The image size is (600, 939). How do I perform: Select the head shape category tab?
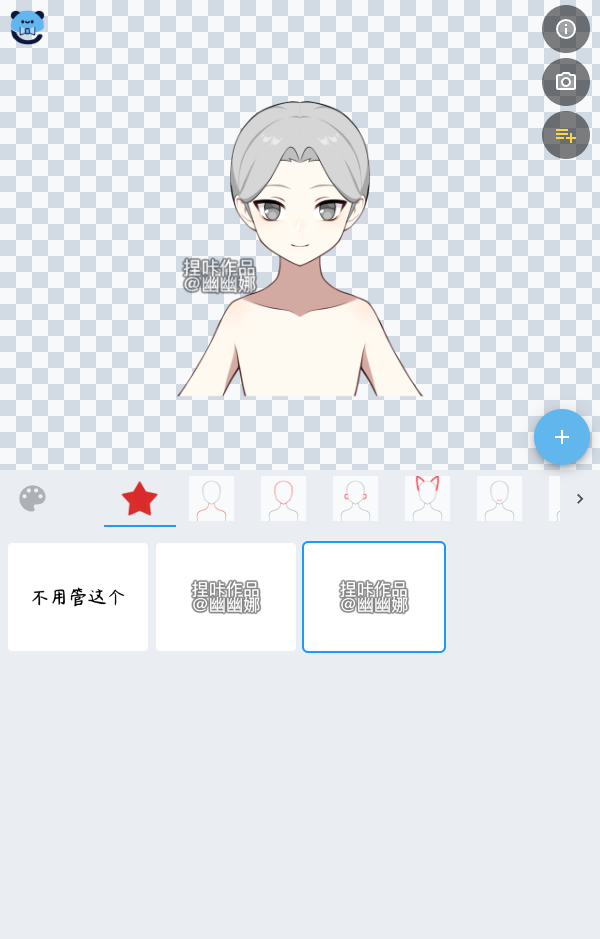click(284, 498)
